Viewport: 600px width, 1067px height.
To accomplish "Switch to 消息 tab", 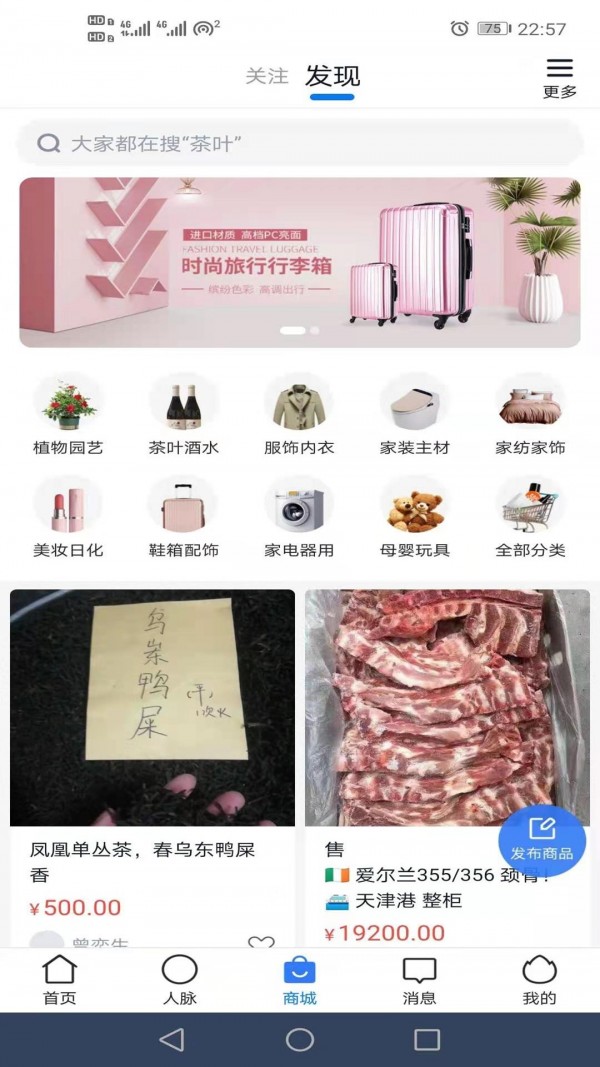I will pyautogui.click(x=419, y=980).
